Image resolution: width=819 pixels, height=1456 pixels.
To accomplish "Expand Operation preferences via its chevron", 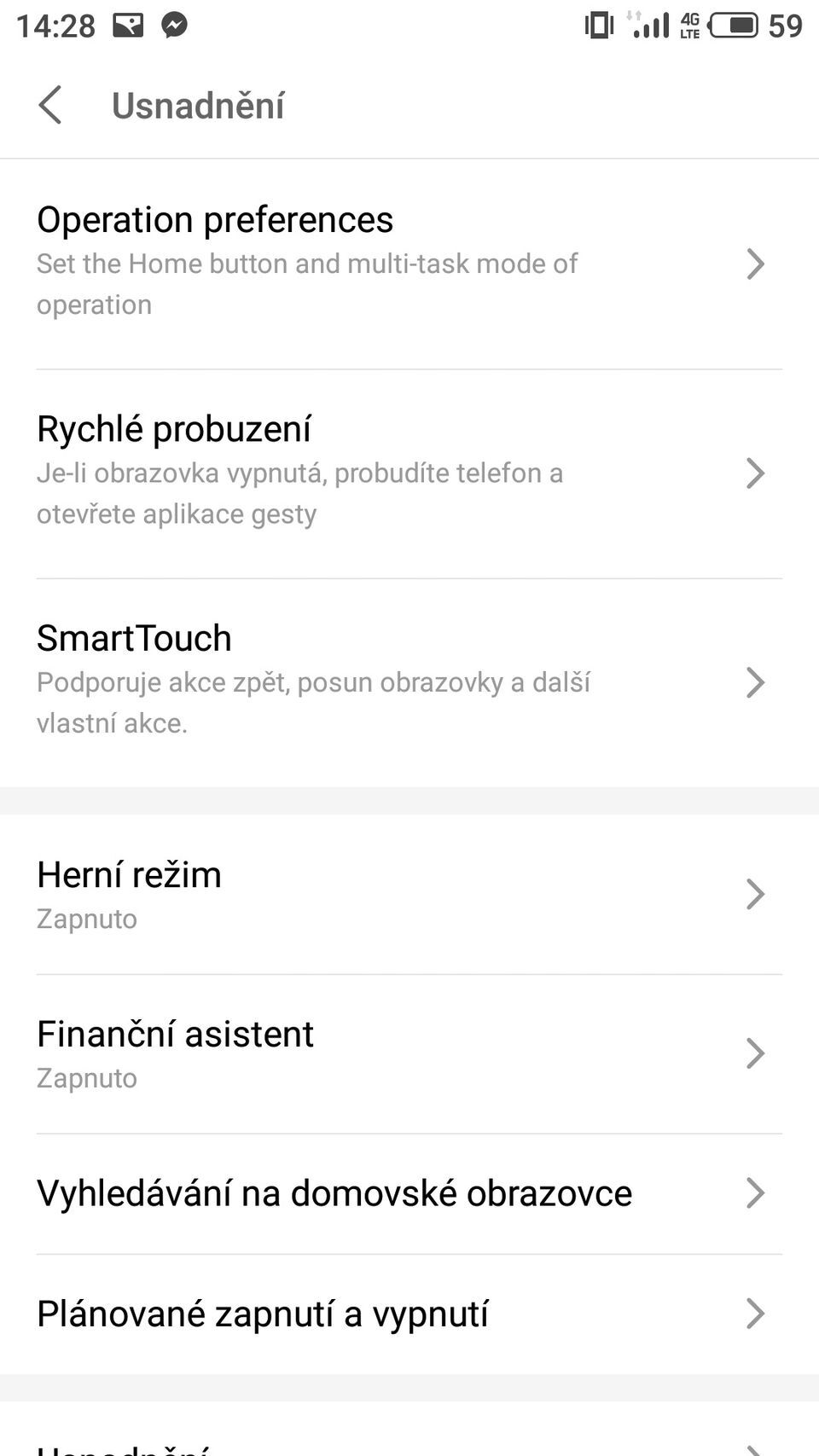I will (756, 264).
